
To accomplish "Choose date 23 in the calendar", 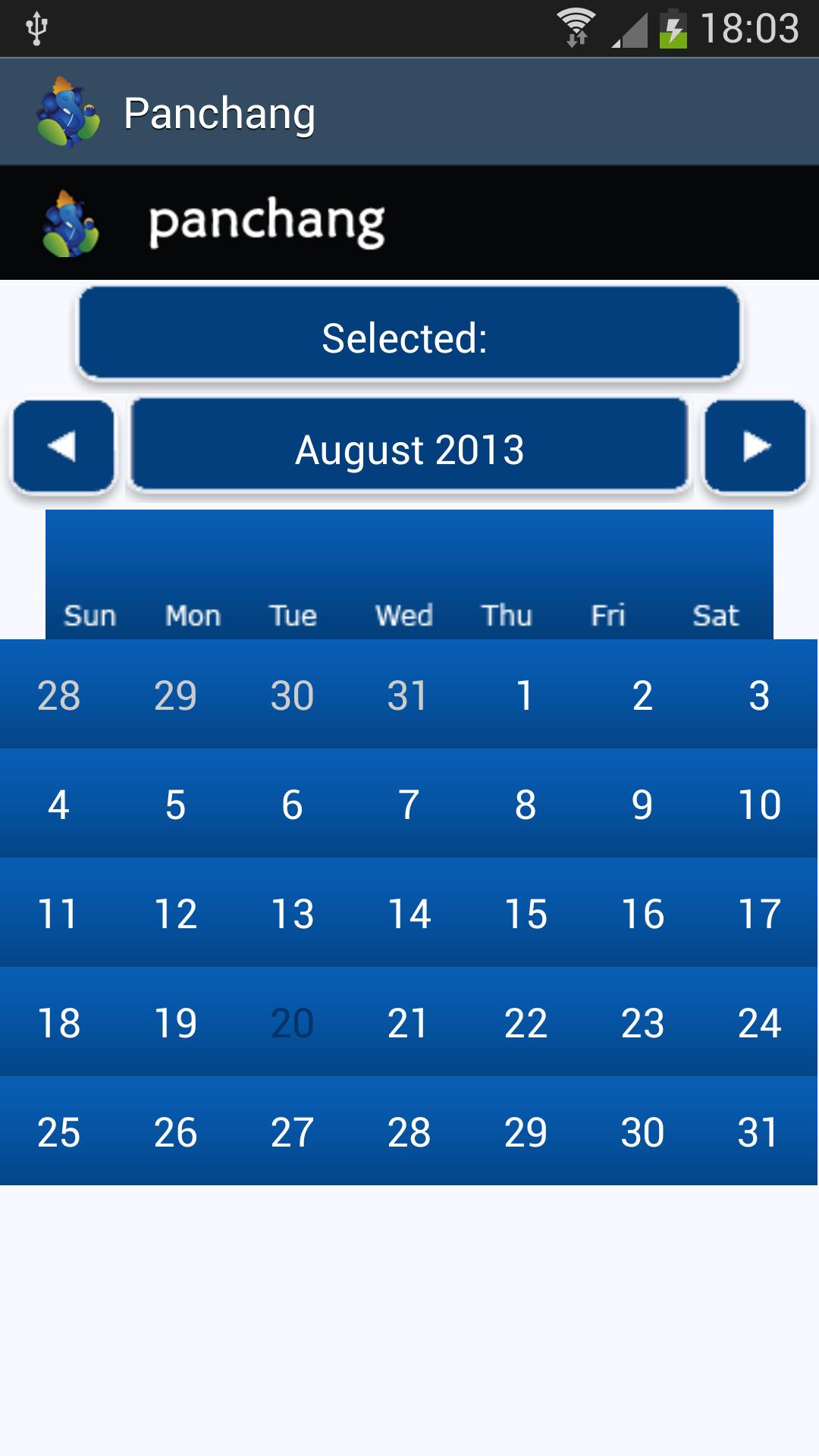I will (642, 1022).
